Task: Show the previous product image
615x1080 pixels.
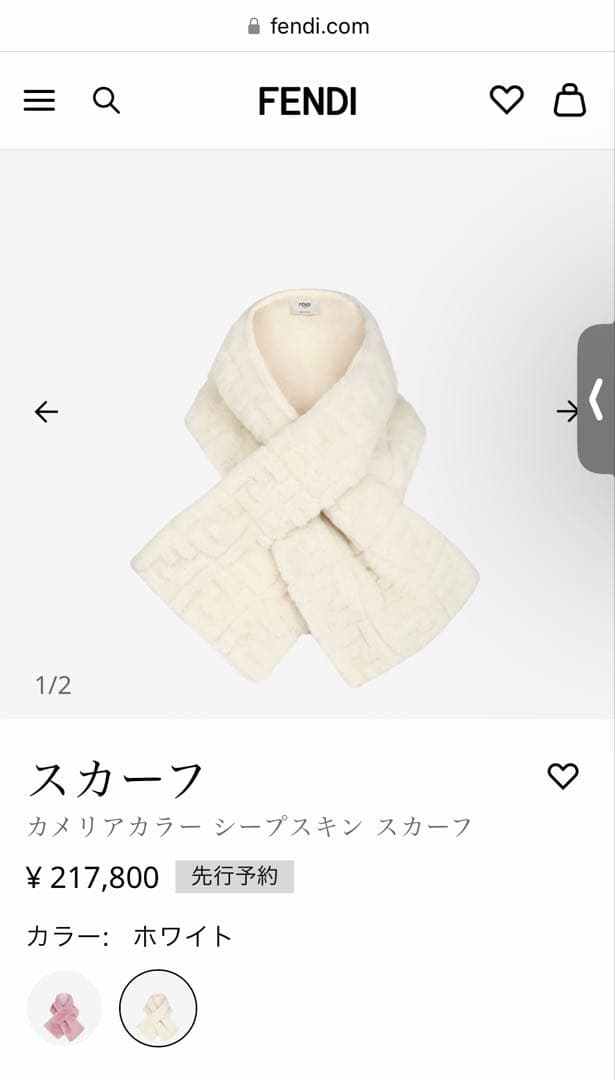Action: pos(47,411)
